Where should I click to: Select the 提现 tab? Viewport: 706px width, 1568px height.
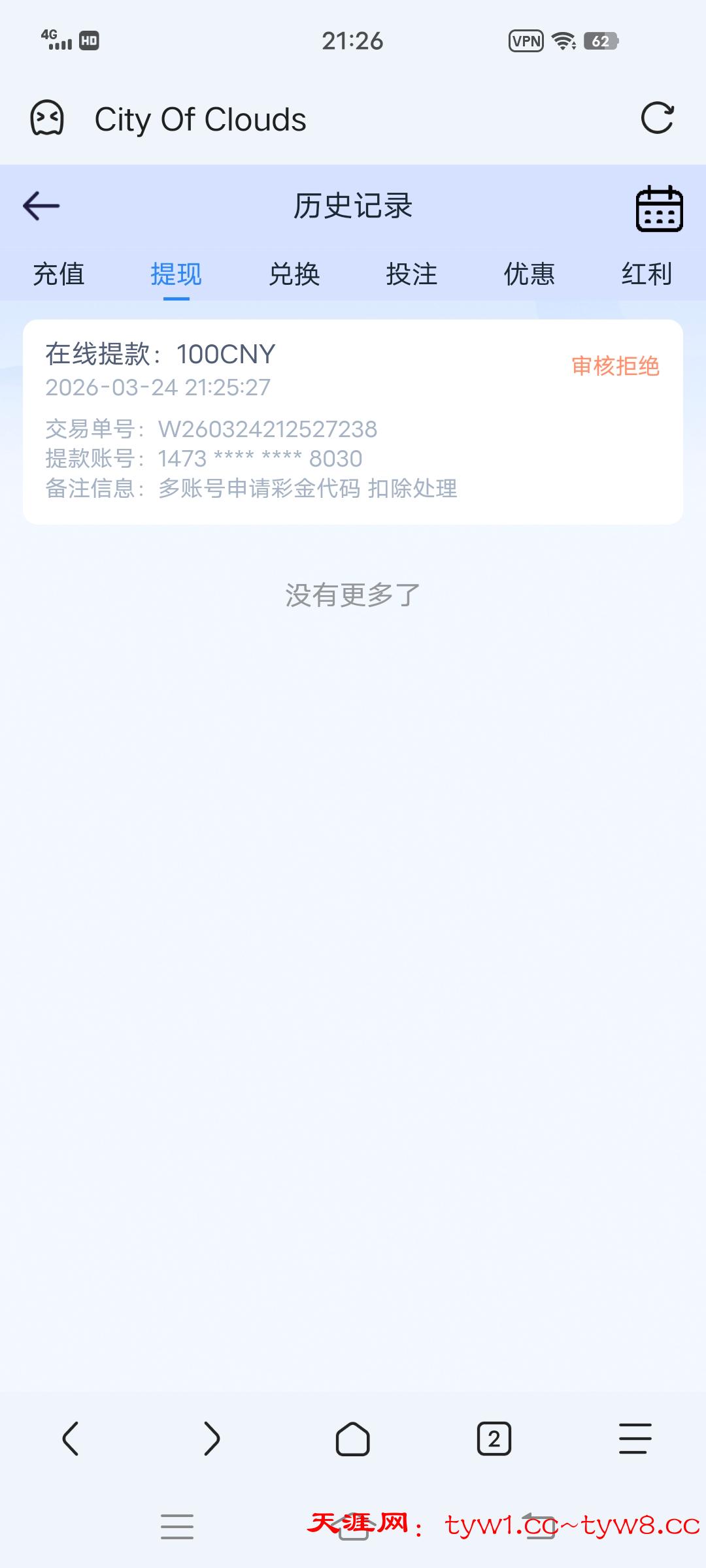(176, 274)
